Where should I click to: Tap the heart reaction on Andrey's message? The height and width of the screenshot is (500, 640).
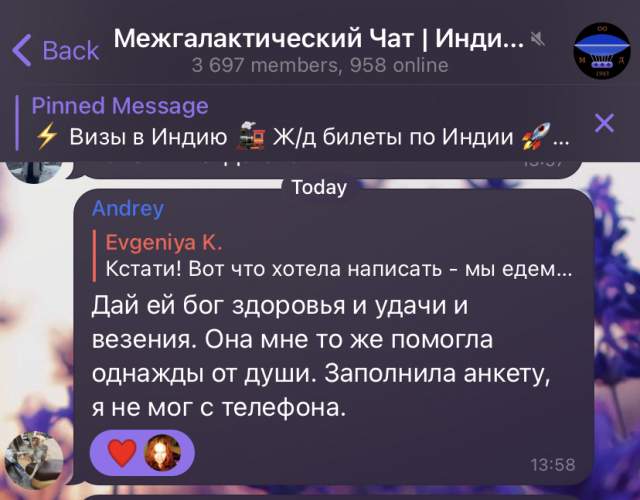click(x=122, y=453)
